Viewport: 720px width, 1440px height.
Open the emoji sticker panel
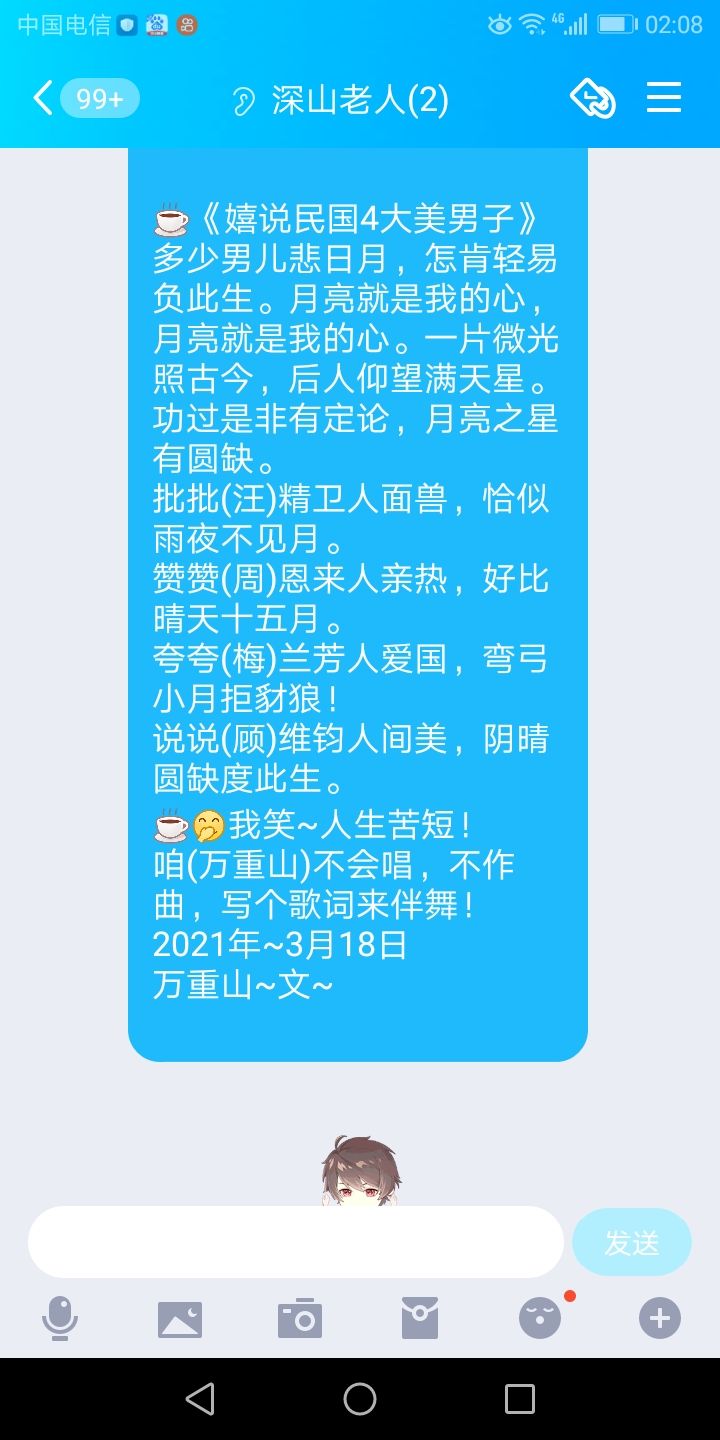click(540, 1319)
